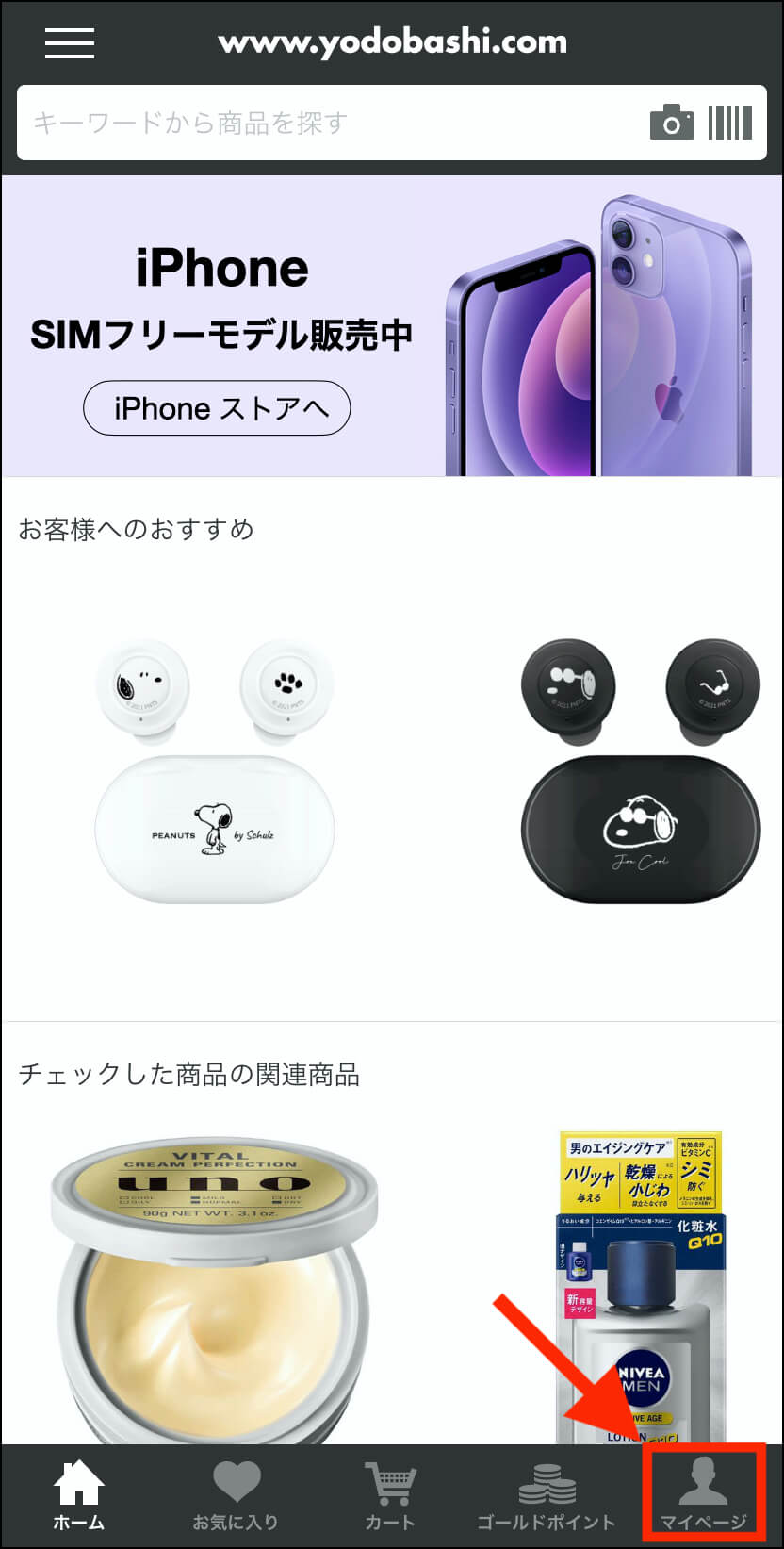The width and height of the screenshot is (784, 1549).
Task: Open the hamburger menu
Action: 69,42
